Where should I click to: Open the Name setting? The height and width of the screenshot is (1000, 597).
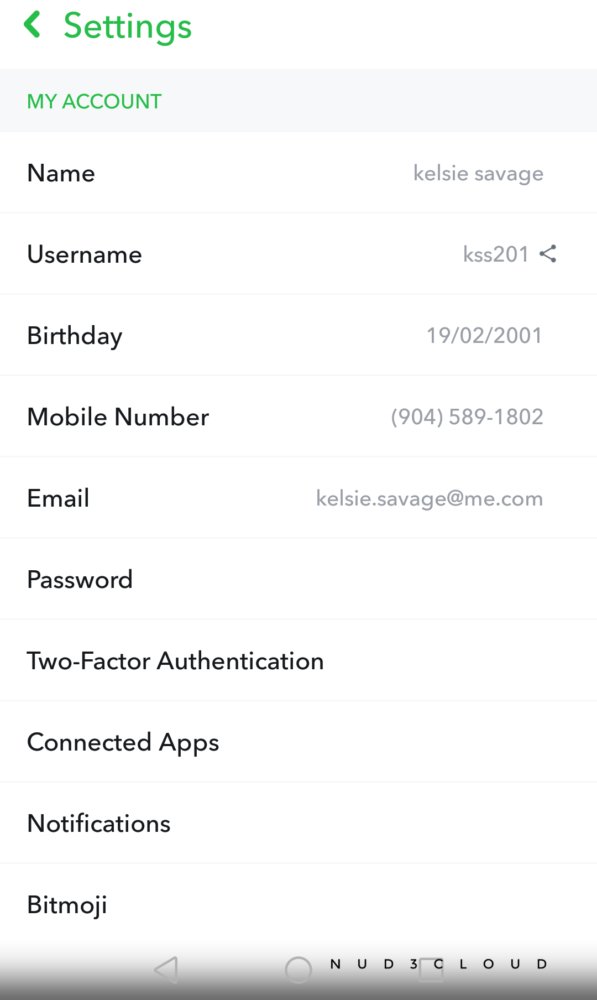click(x=298, y=173)
